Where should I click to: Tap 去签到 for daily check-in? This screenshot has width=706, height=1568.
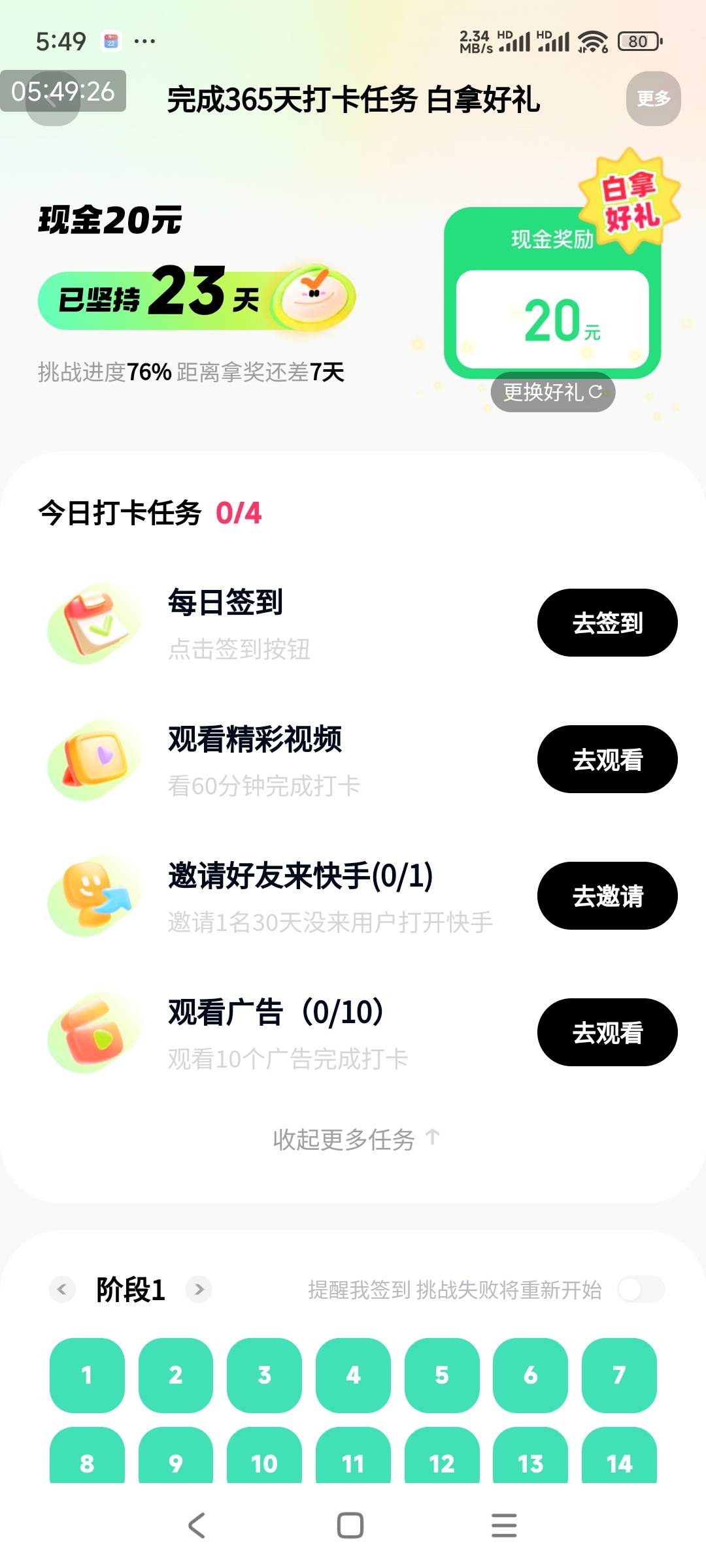click(x=607, y=623)
